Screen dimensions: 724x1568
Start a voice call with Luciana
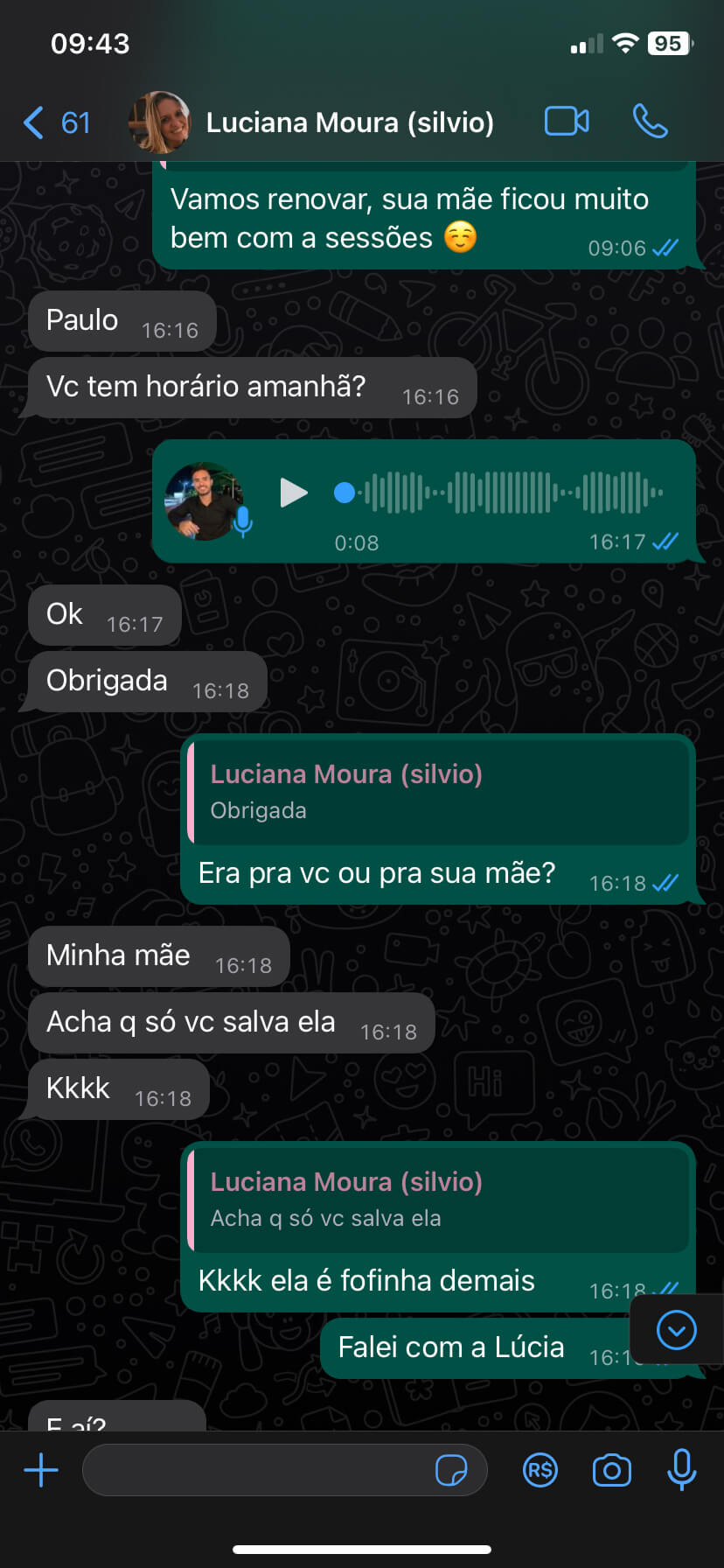tap(650, 122)
